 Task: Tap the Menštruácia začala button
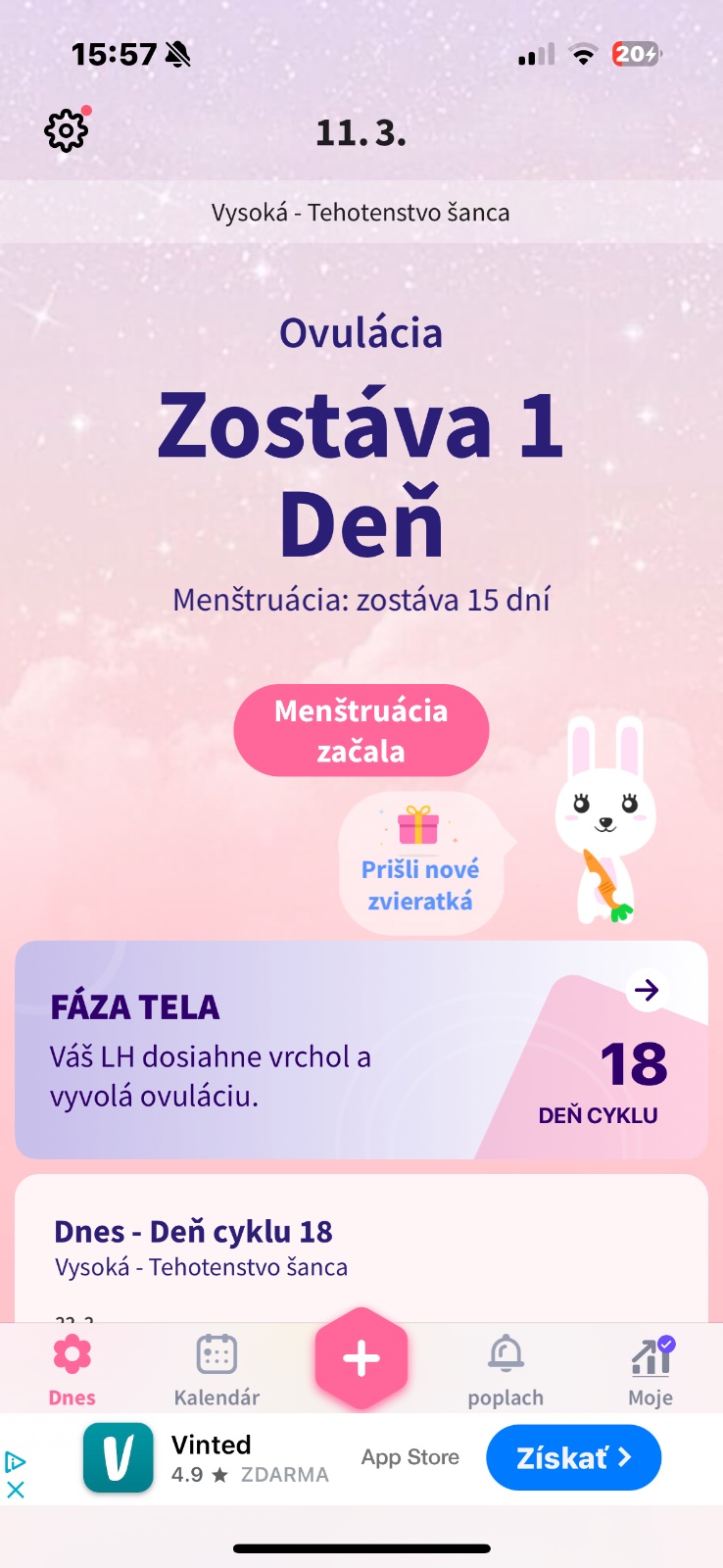[361, 730]
